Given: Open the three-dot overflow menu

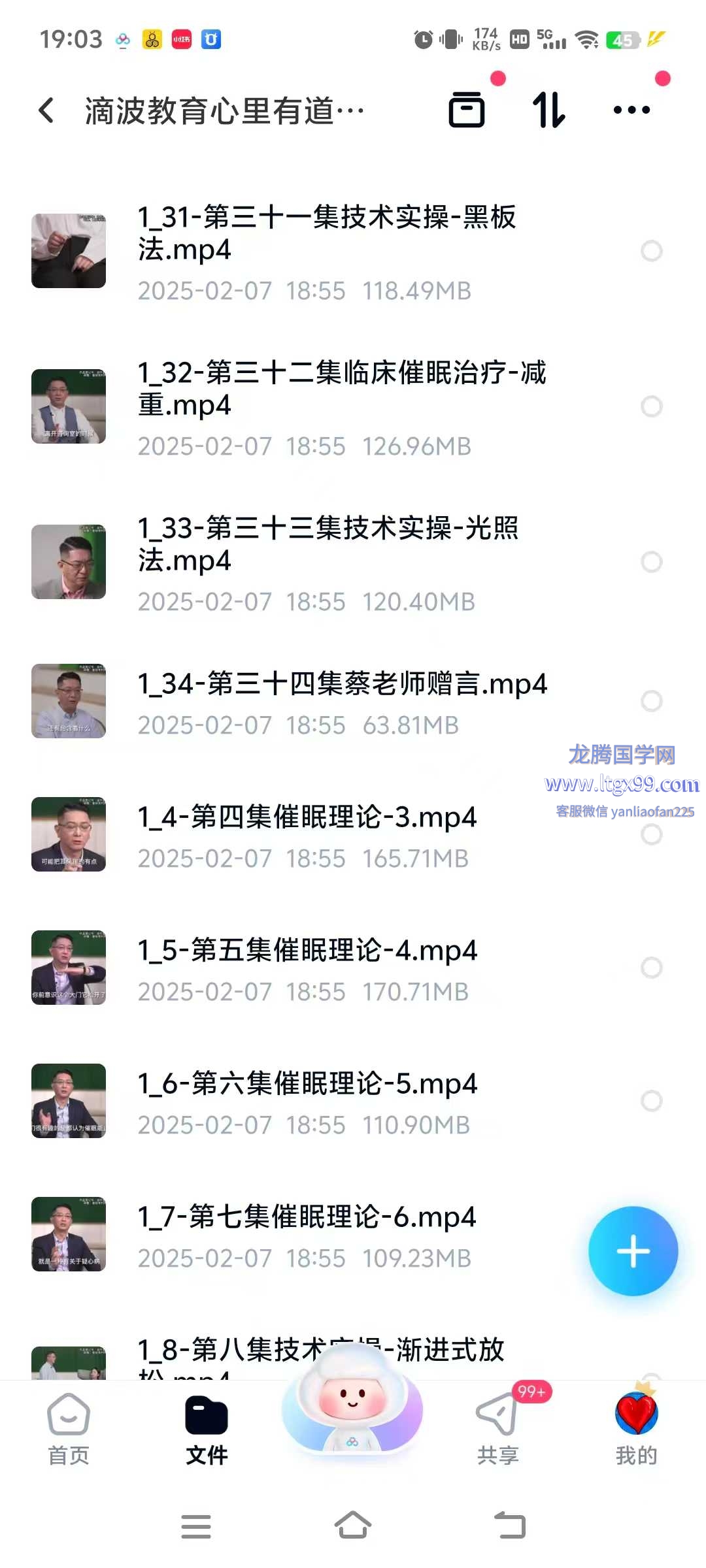Looking at the screenshot, I should coord(631,110).
